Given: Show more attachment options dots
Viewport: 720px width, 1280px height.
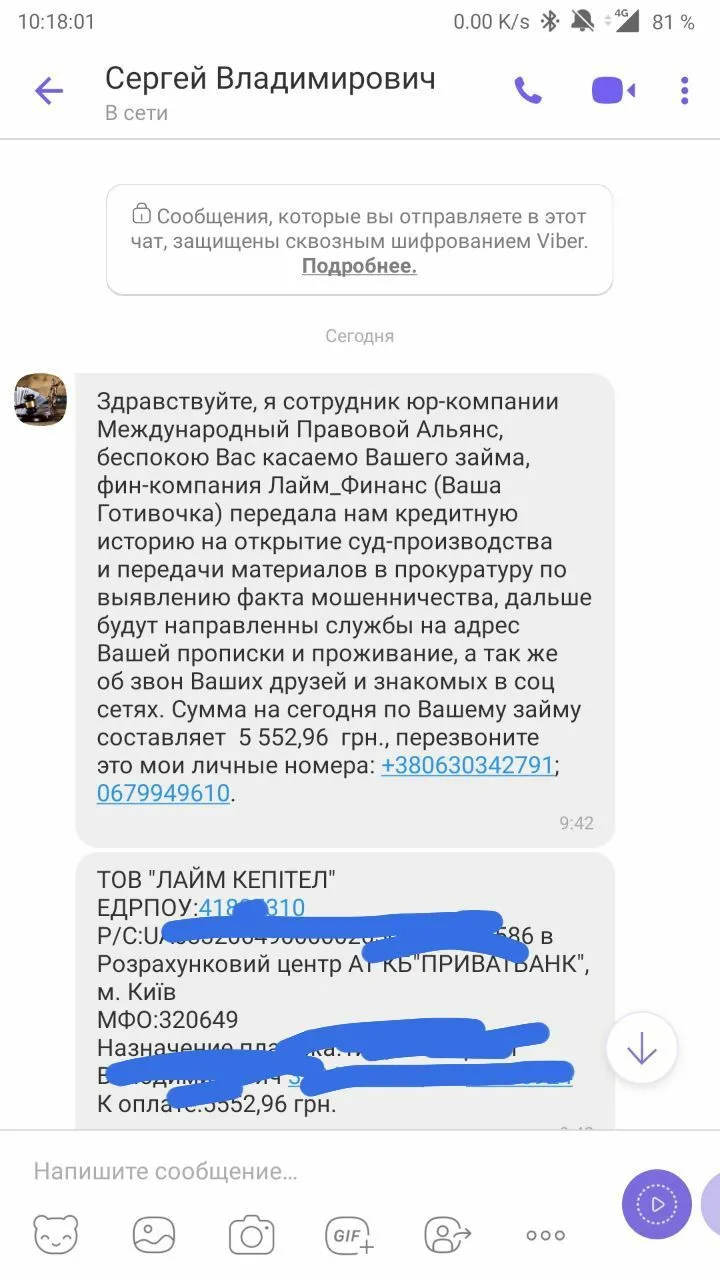Looking at the screenshot, I should 545,1235.
